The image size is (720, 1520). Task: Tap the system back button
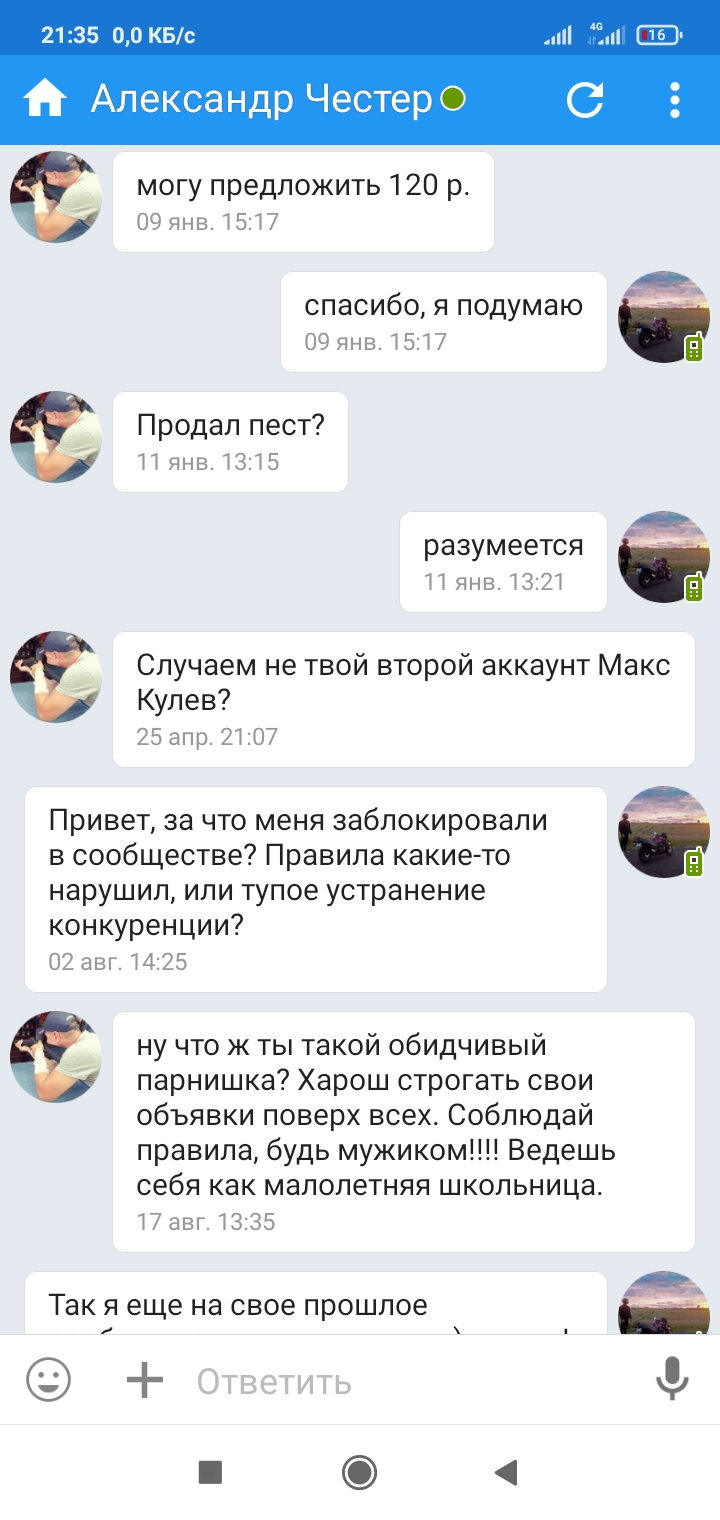(506, 1472)
